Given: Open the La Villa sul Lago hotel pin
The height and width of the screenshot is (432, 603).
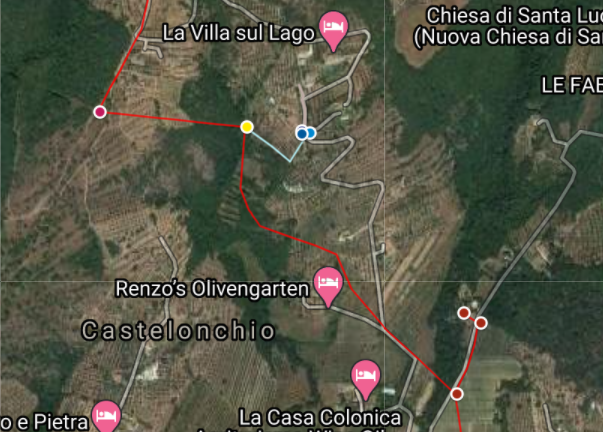Looking at the screenshot, I should (x=333, y=30).
